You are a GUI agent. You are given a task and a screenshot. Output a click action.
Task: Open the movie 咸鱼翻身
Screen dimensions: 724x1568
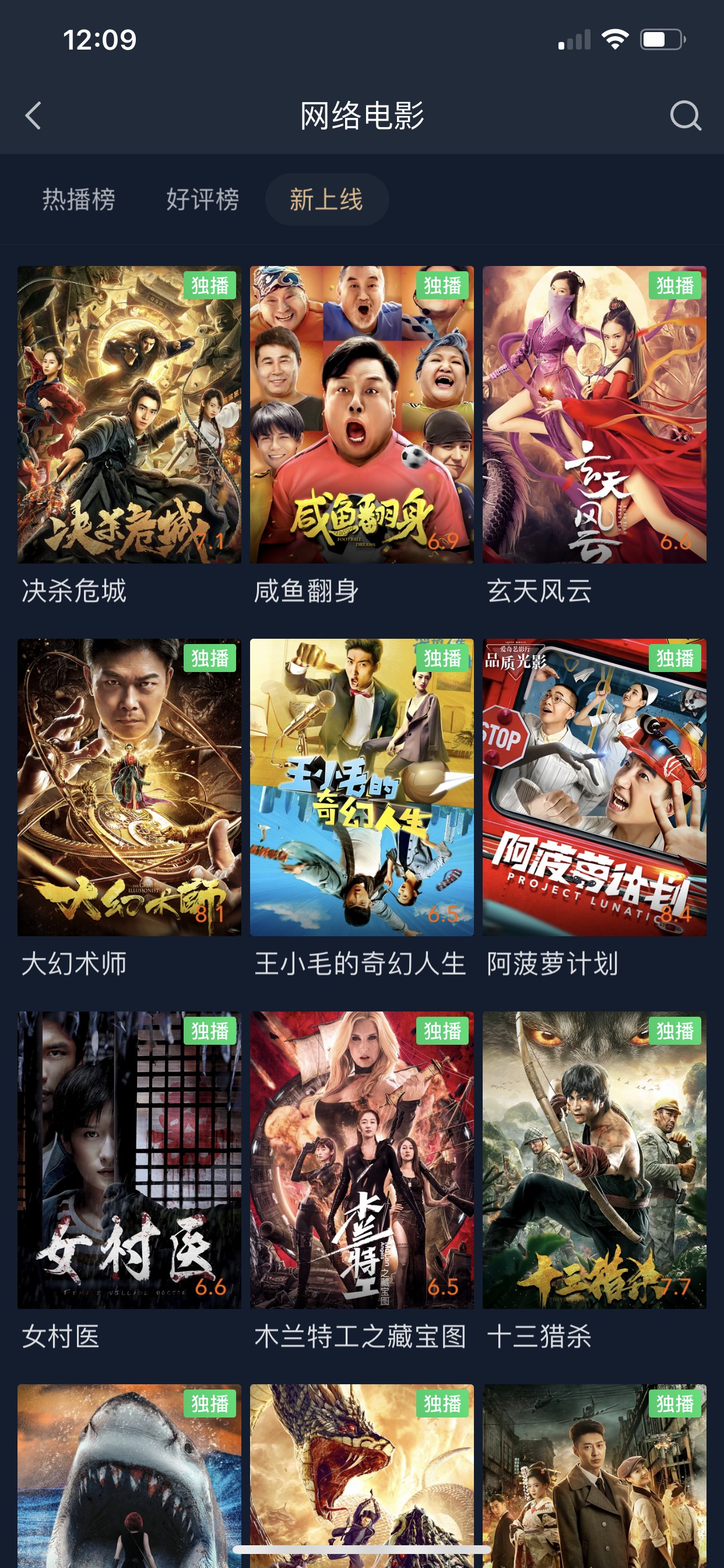361,414
